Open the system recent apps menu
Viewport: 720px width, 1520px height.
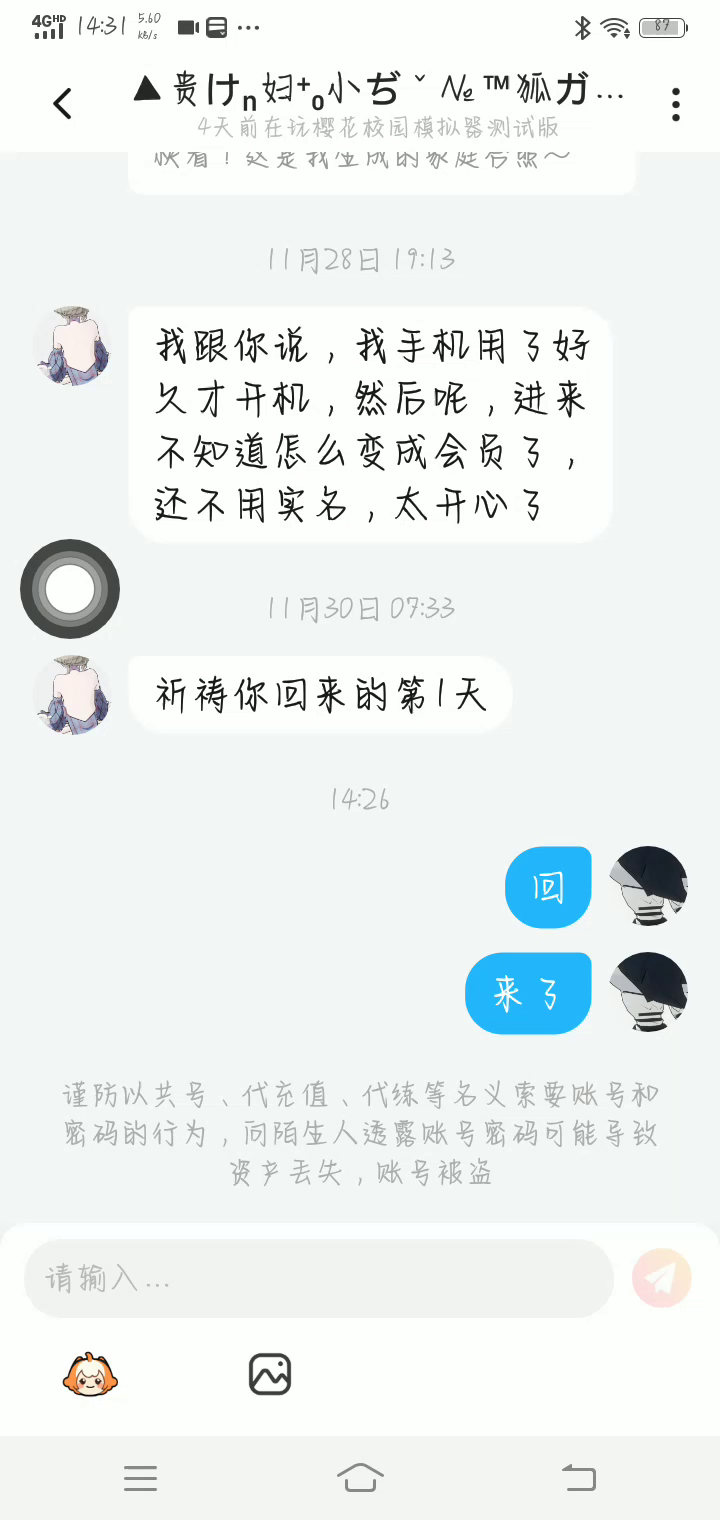tap(140, 1478)
